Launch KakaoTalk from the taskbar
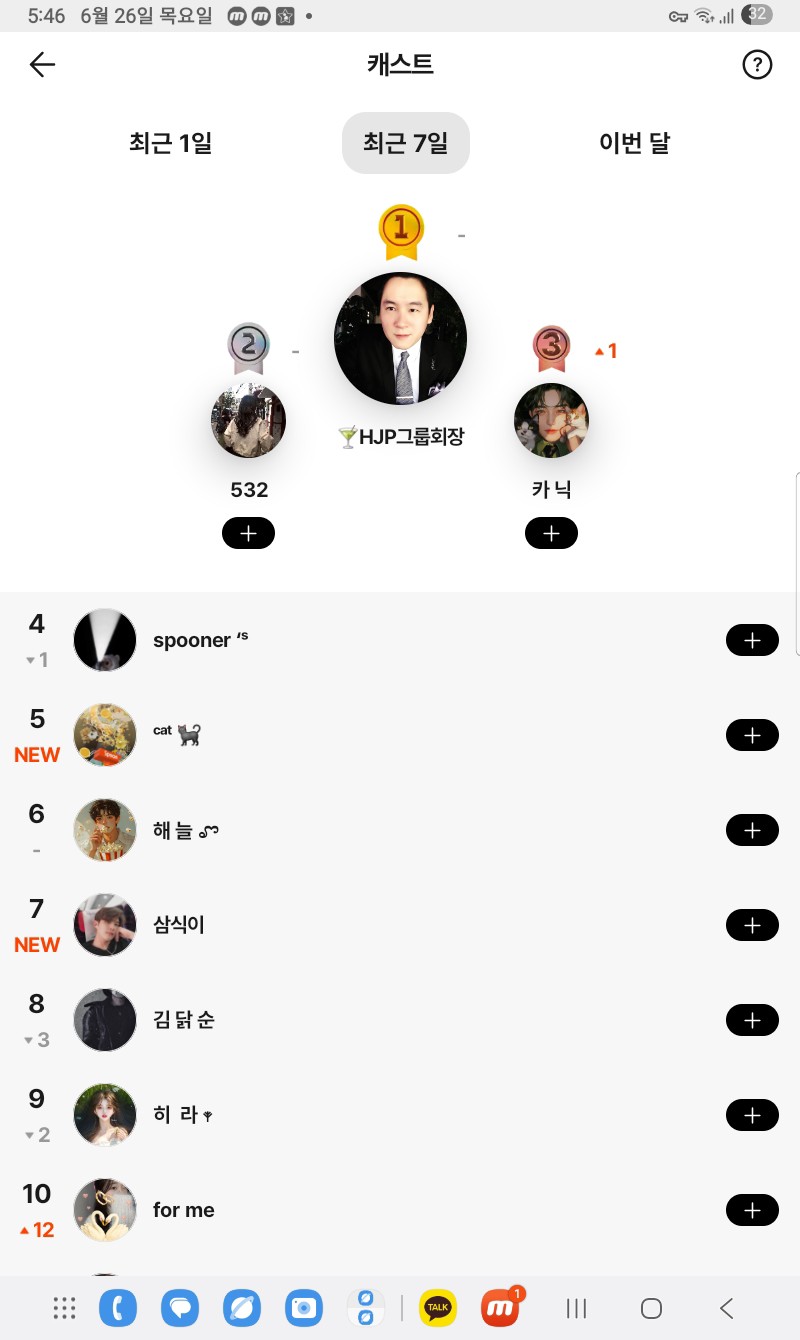This screenshot has height=1340, width=800. (x=438, y=1307)
